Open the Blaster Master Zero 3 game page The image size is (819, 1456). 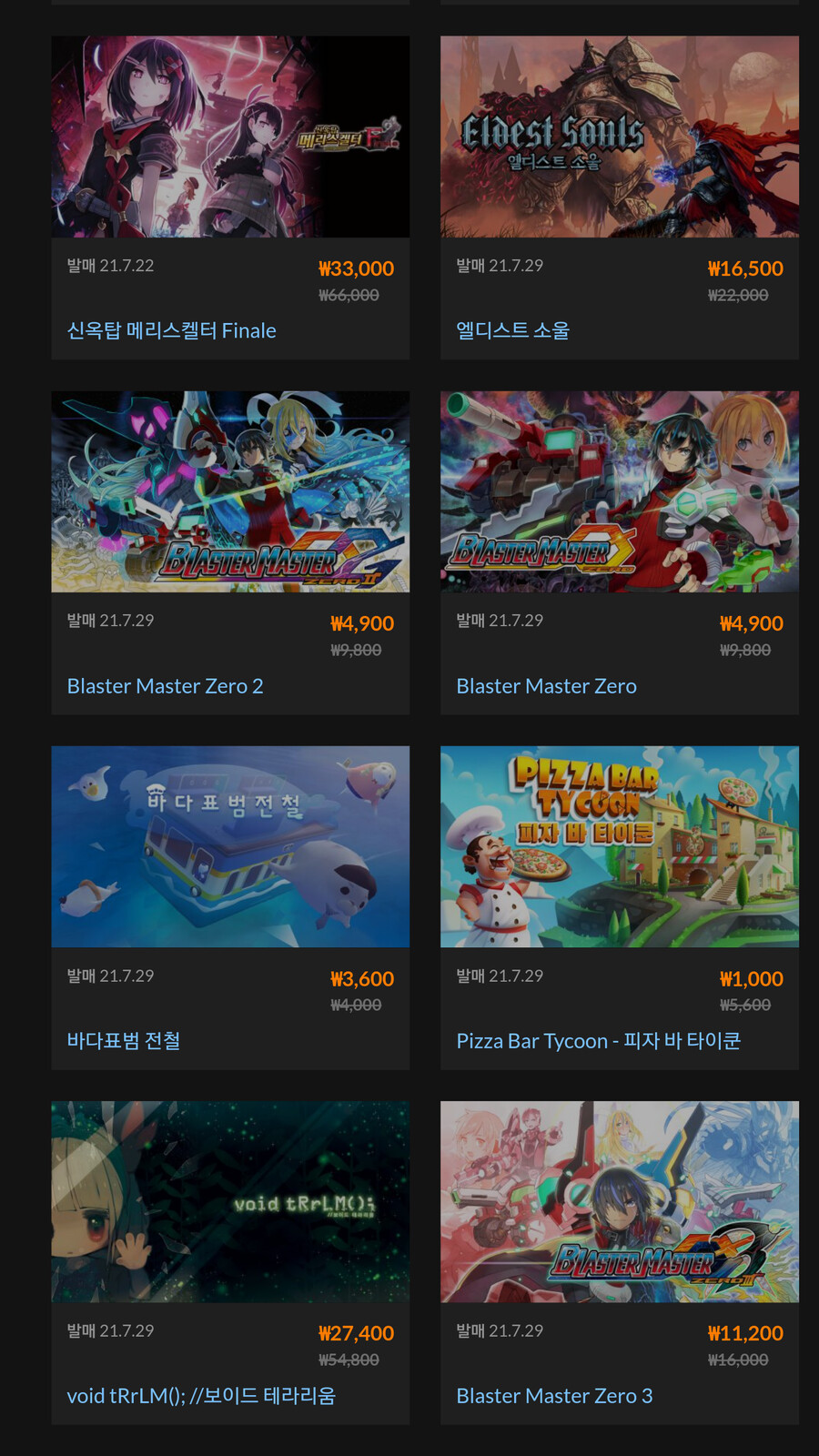tap(554, 1395)
